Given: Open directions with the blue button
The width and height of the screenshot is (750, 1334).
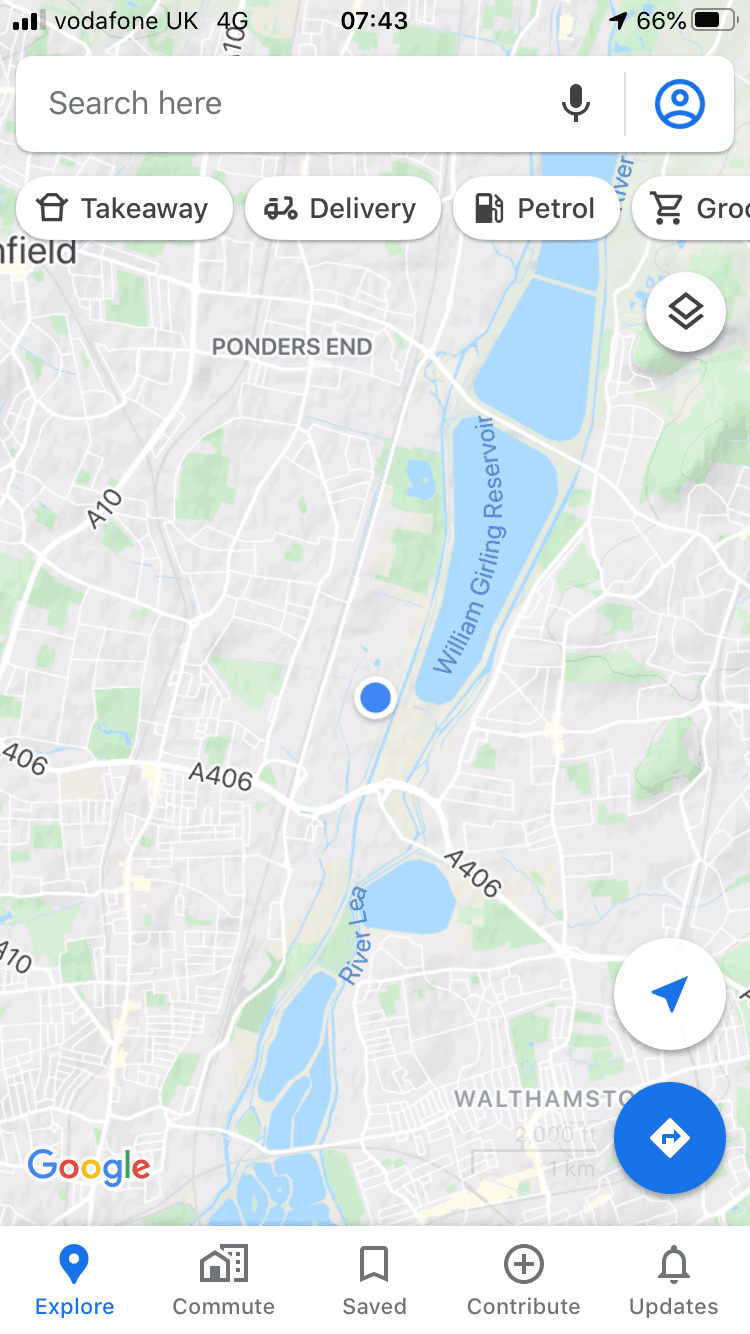Looking at the screenshot, I should pos(670,1138).
